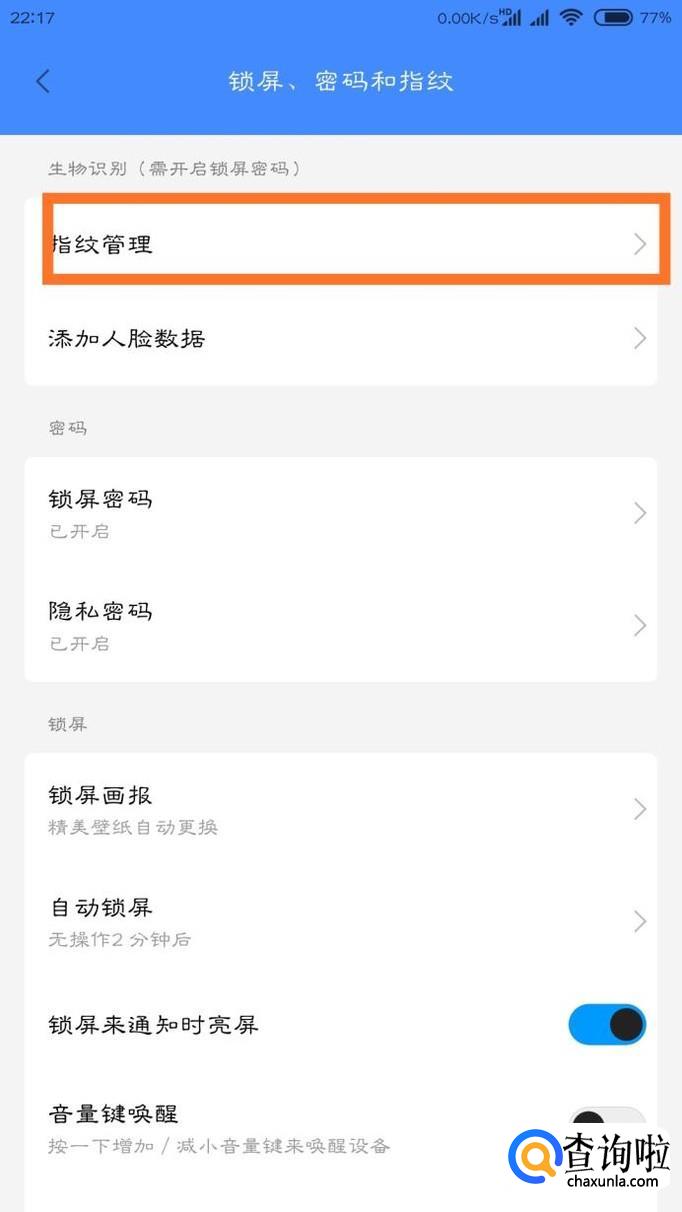Viewport: 682px width, 1212px height.
Task: Go back from the lock screen settings
Action: point(43,81)
